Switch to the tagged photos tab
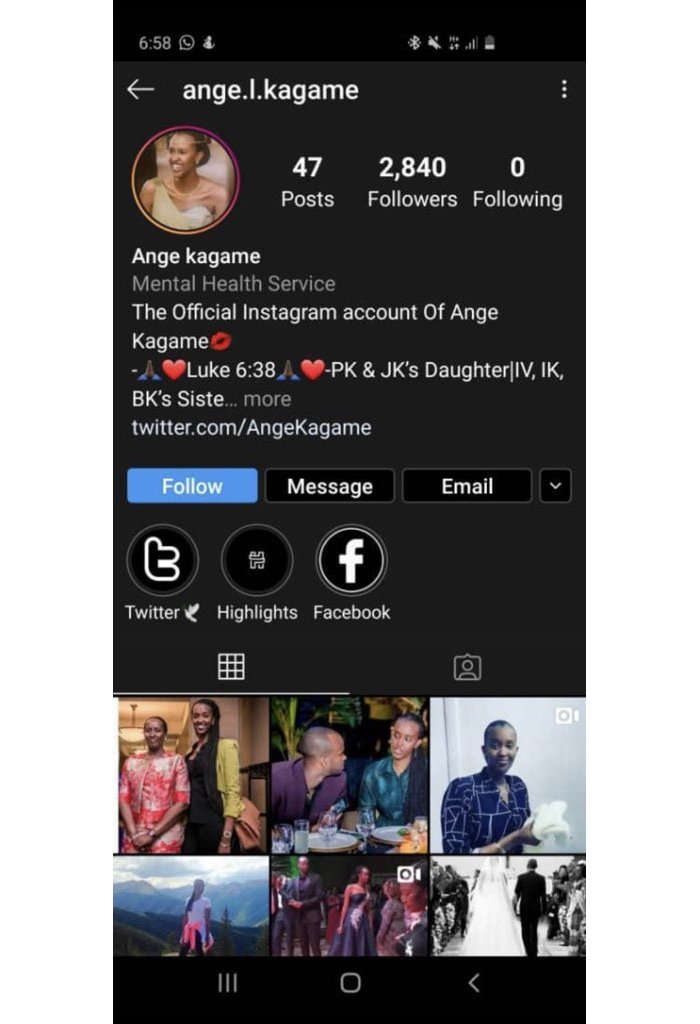This screenshot has height=1024, width=700. [467, 667]
